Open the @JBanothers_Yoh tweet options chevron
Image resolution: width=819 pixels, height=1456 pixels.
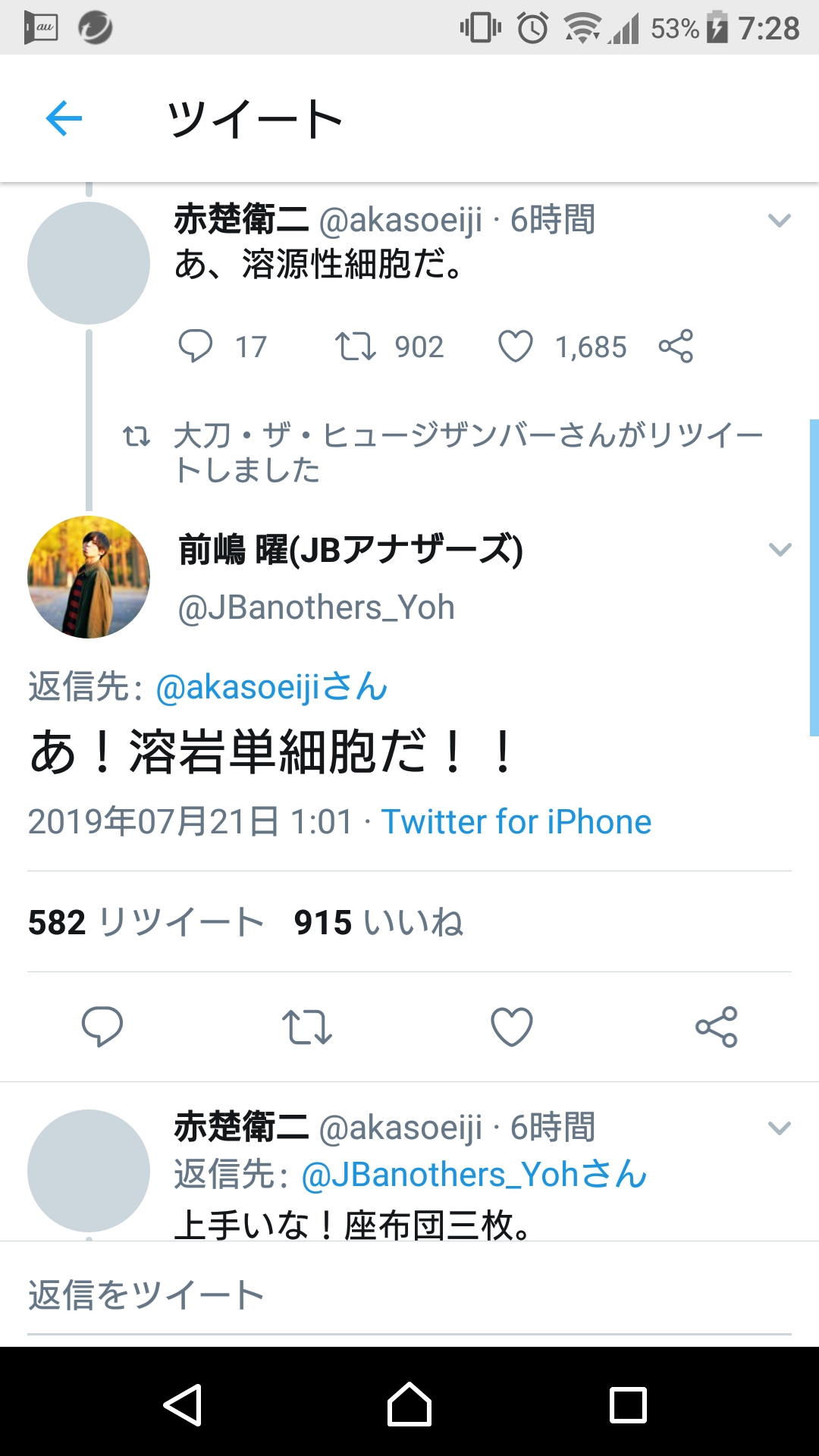coord(779,550)
